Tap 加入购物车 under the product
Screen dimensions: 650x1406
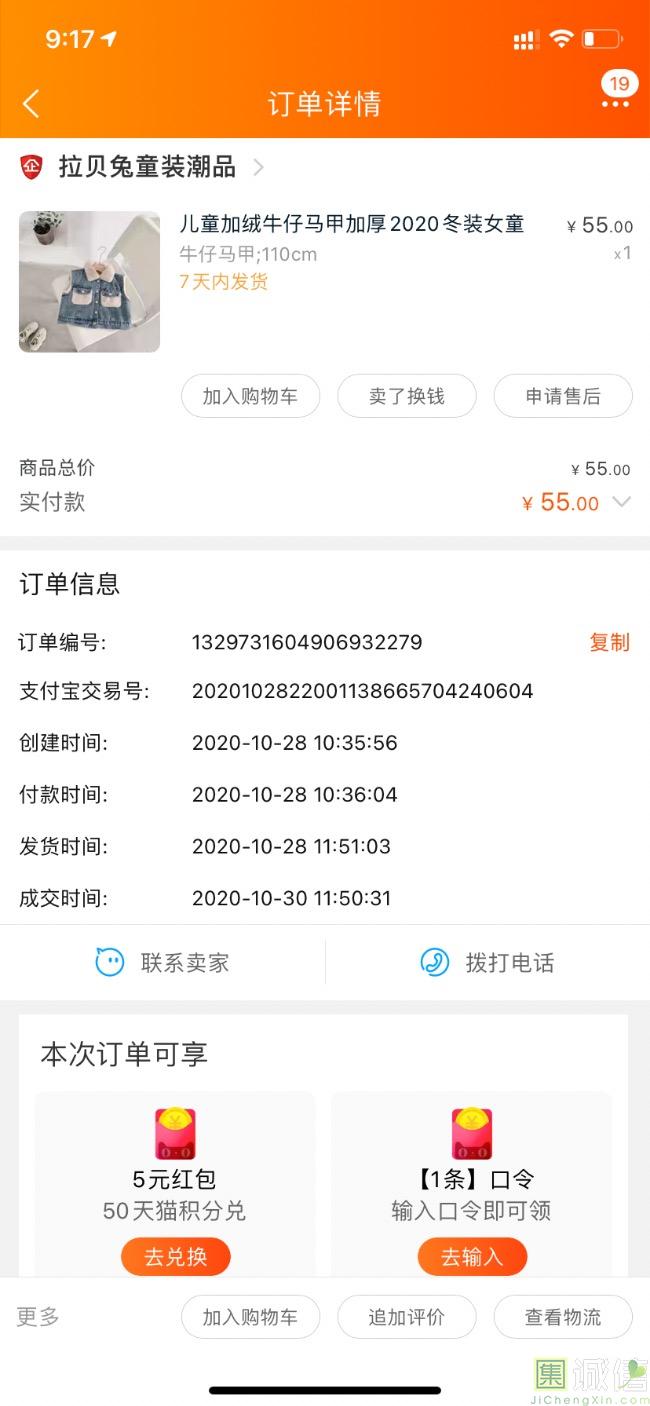[250, 396]
